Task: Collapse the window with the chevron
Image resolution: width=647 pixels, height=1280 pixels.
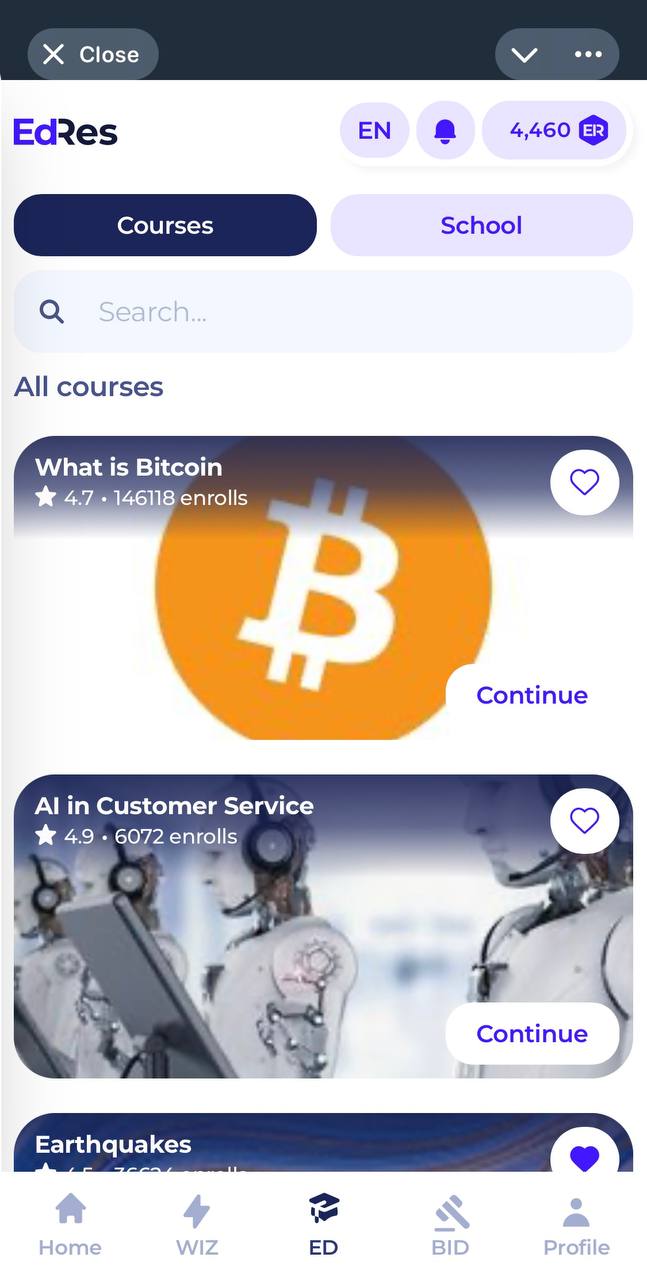Action: tap(525, 54)
